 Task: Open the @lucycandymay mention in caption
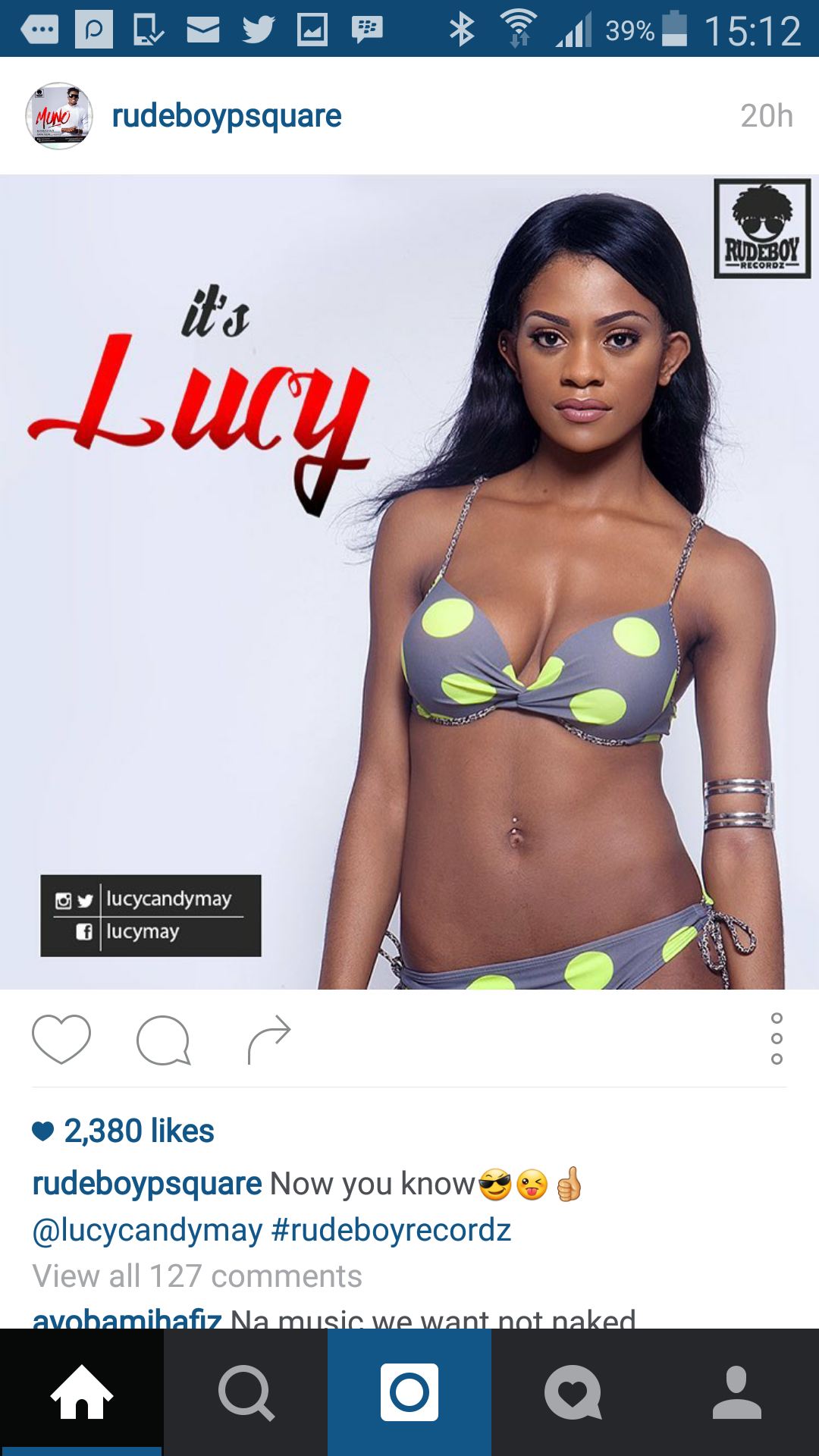pos(147,1230)
